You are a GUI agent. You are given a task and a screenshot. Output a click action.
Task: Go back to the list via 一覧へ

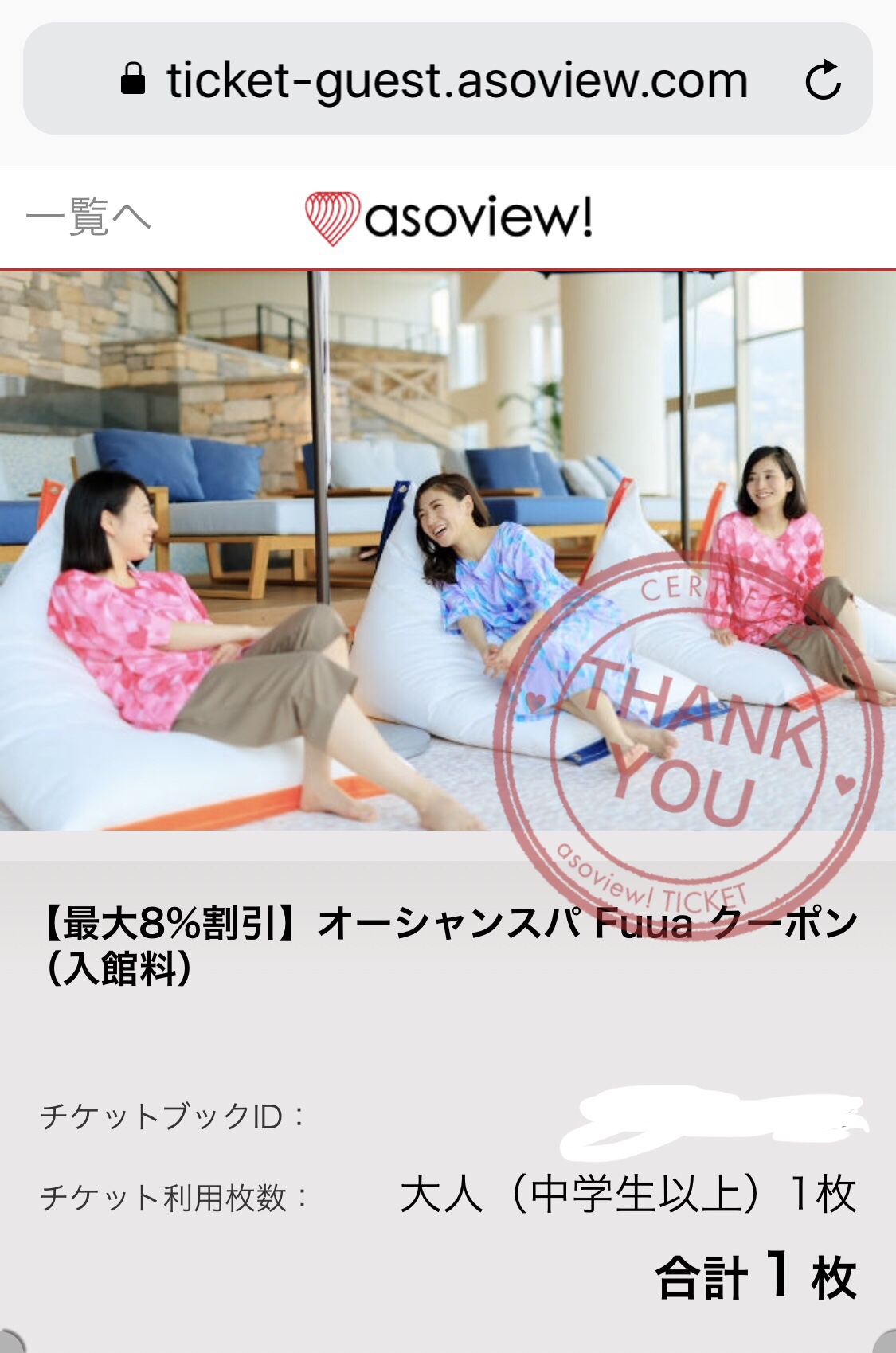point(88,217)
